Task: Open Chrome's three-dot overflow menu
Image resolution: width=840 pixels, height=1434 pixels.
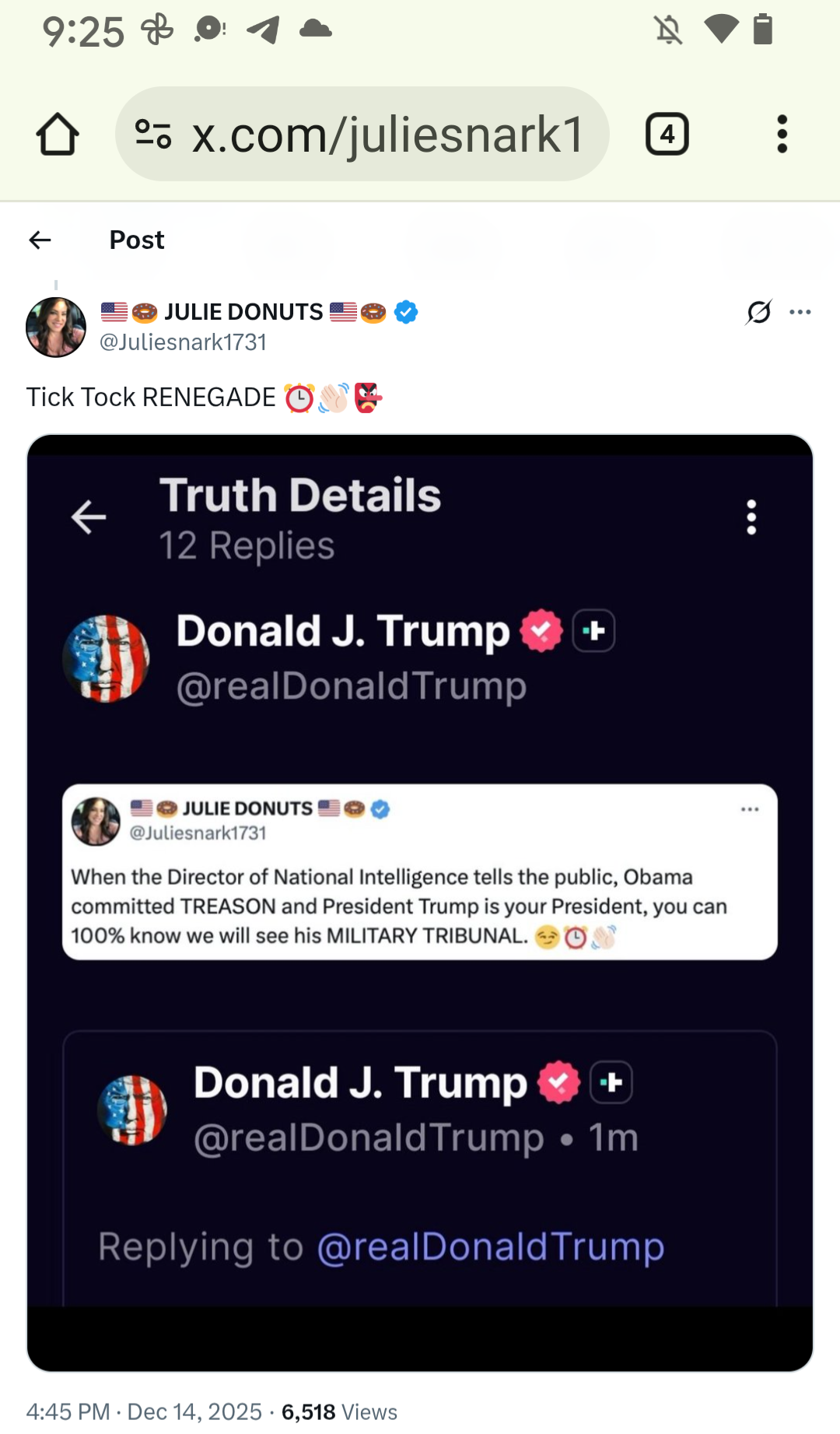Action: (782, 135)
